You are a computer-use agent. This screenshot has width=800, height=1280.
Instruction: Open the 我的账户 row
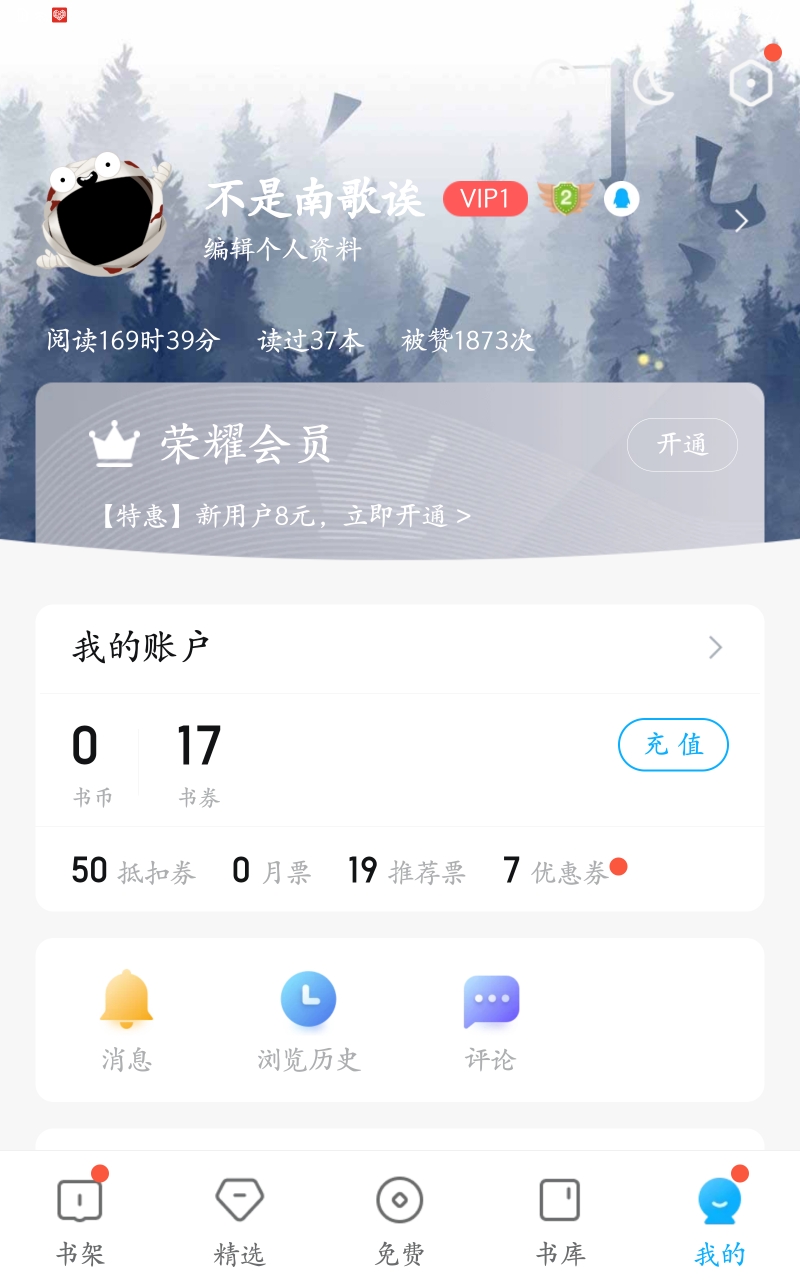(x=400, y=648)
